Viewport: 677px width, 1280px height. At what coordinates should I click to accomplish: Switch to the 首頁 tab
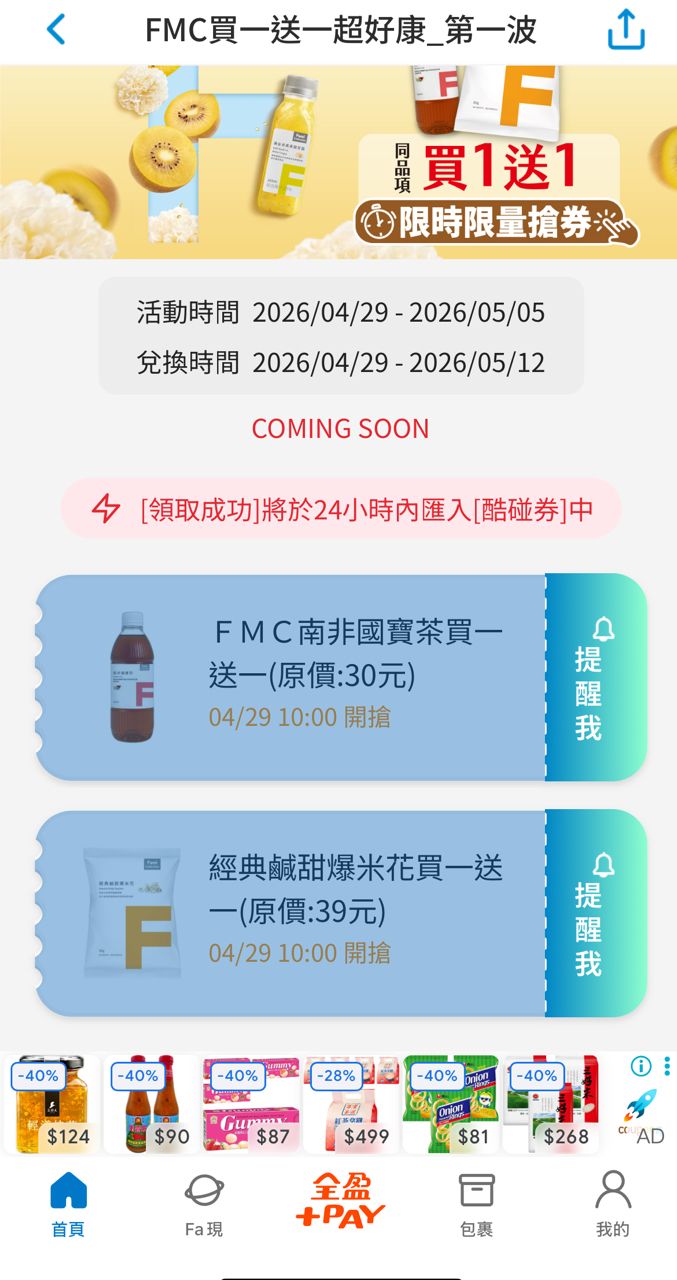[68, 1204]
